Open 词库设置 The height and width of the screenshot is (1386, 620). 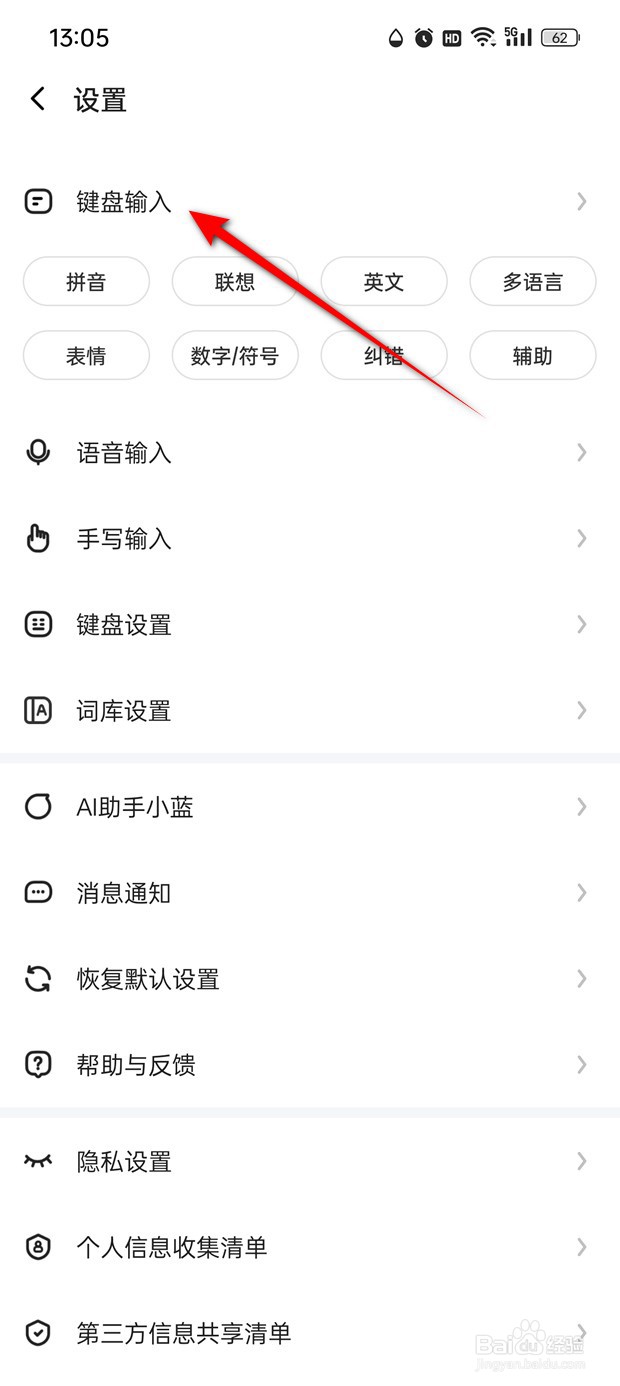click(310, 711)
